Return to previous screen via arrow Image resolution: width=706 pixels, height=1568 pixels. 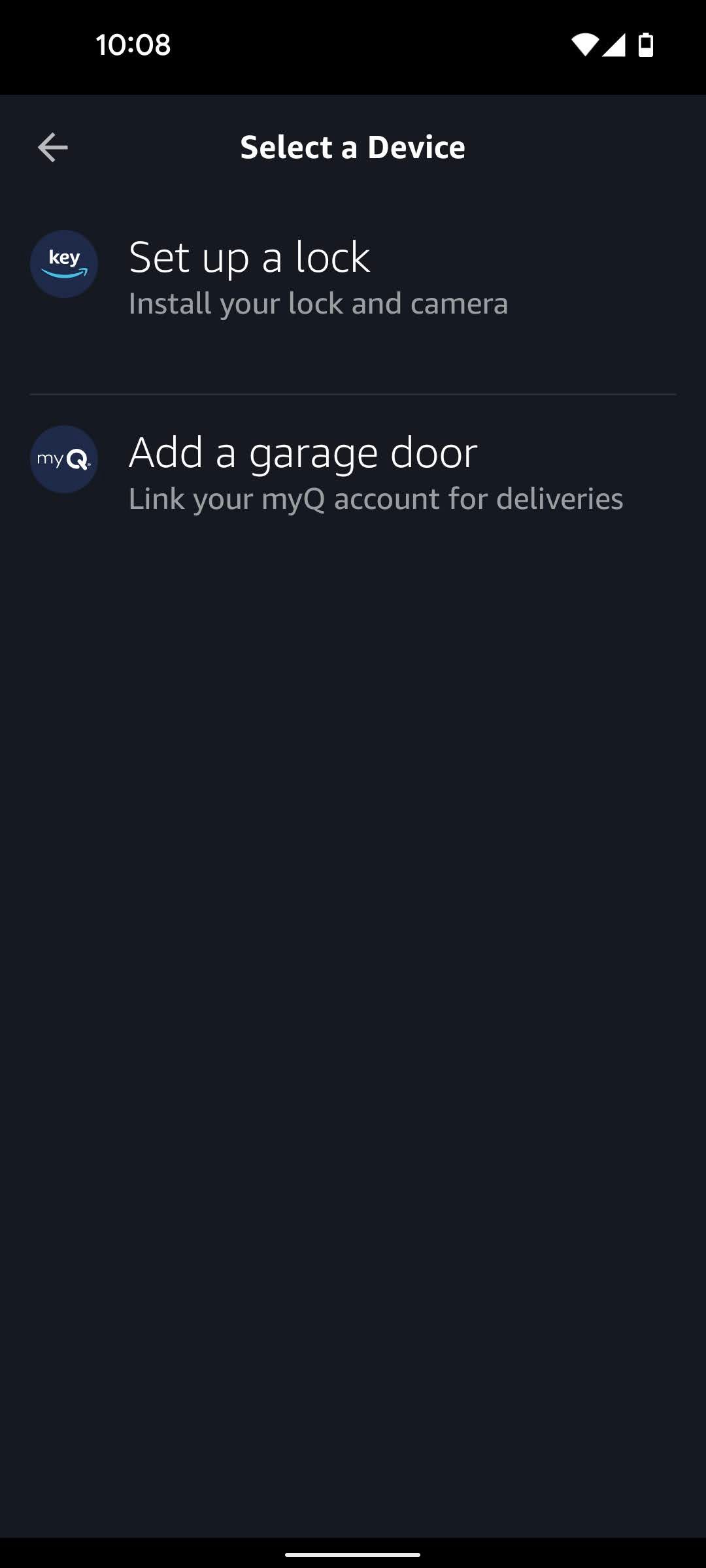51,147
